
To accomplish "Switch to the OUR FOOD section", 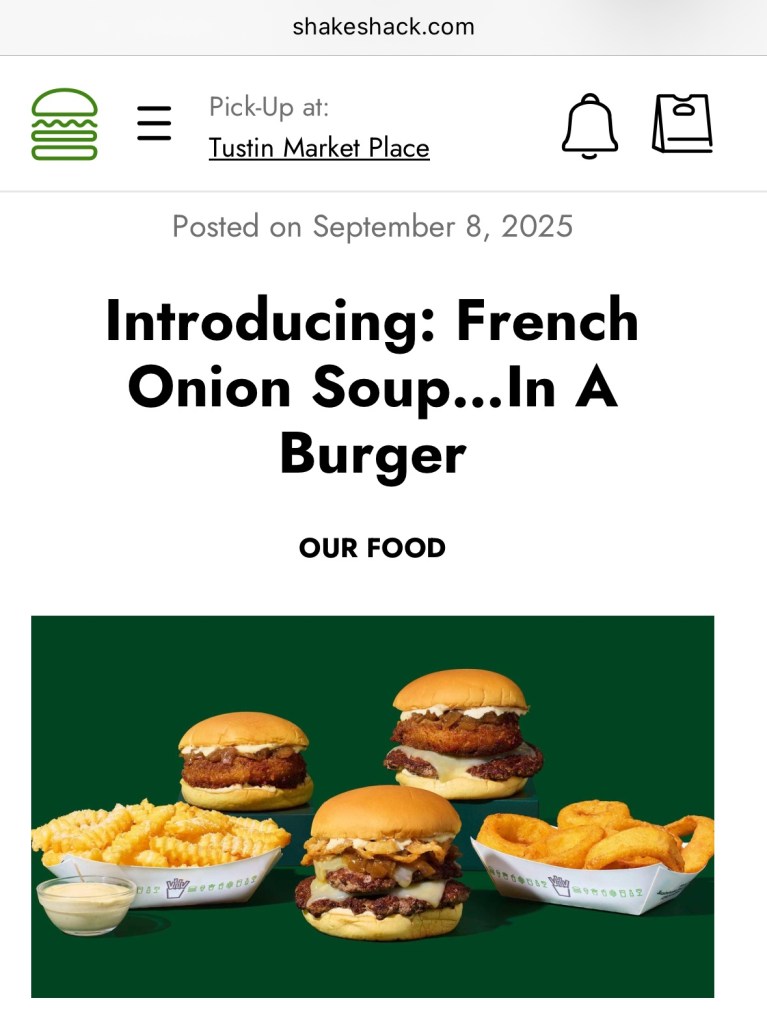I will [373, 548].
